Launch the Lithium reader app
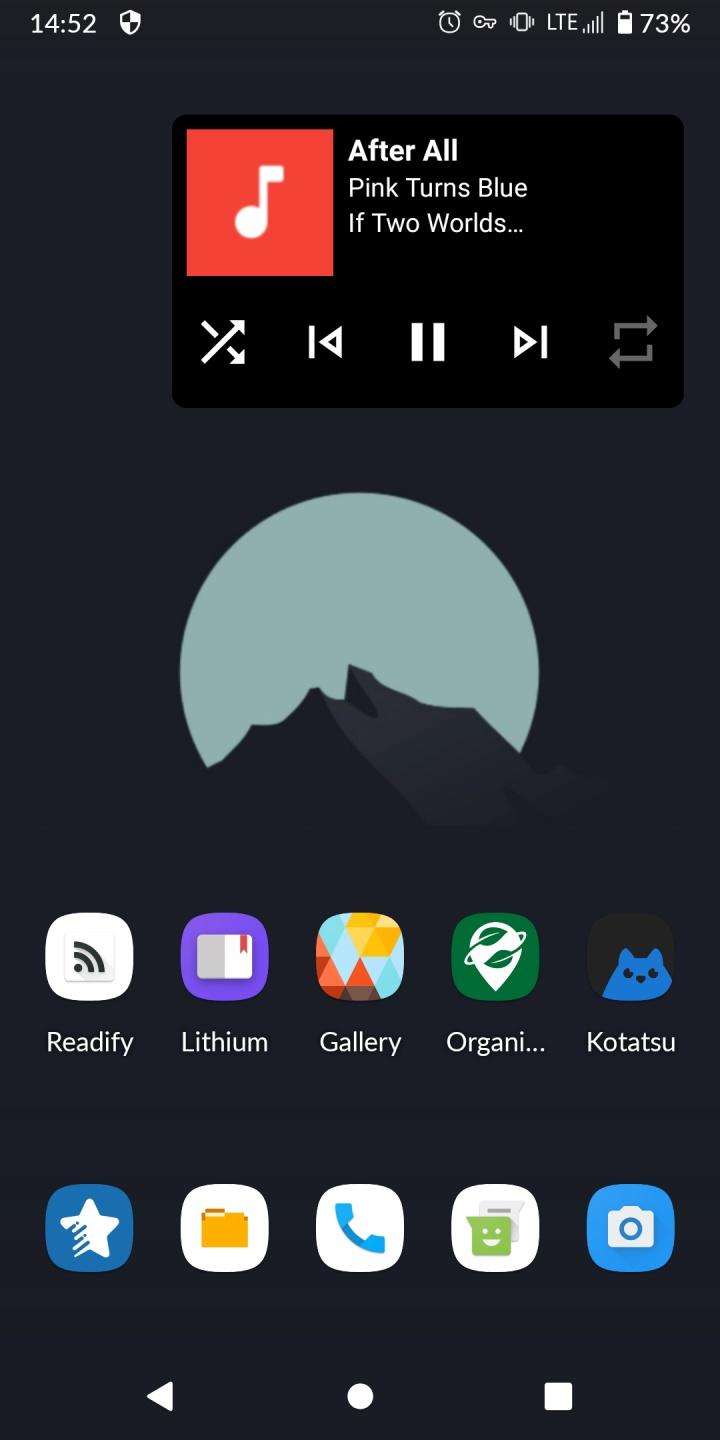The width and height of the screenshot is (720, 1440). pyautogui.click(x=225, y=957)
